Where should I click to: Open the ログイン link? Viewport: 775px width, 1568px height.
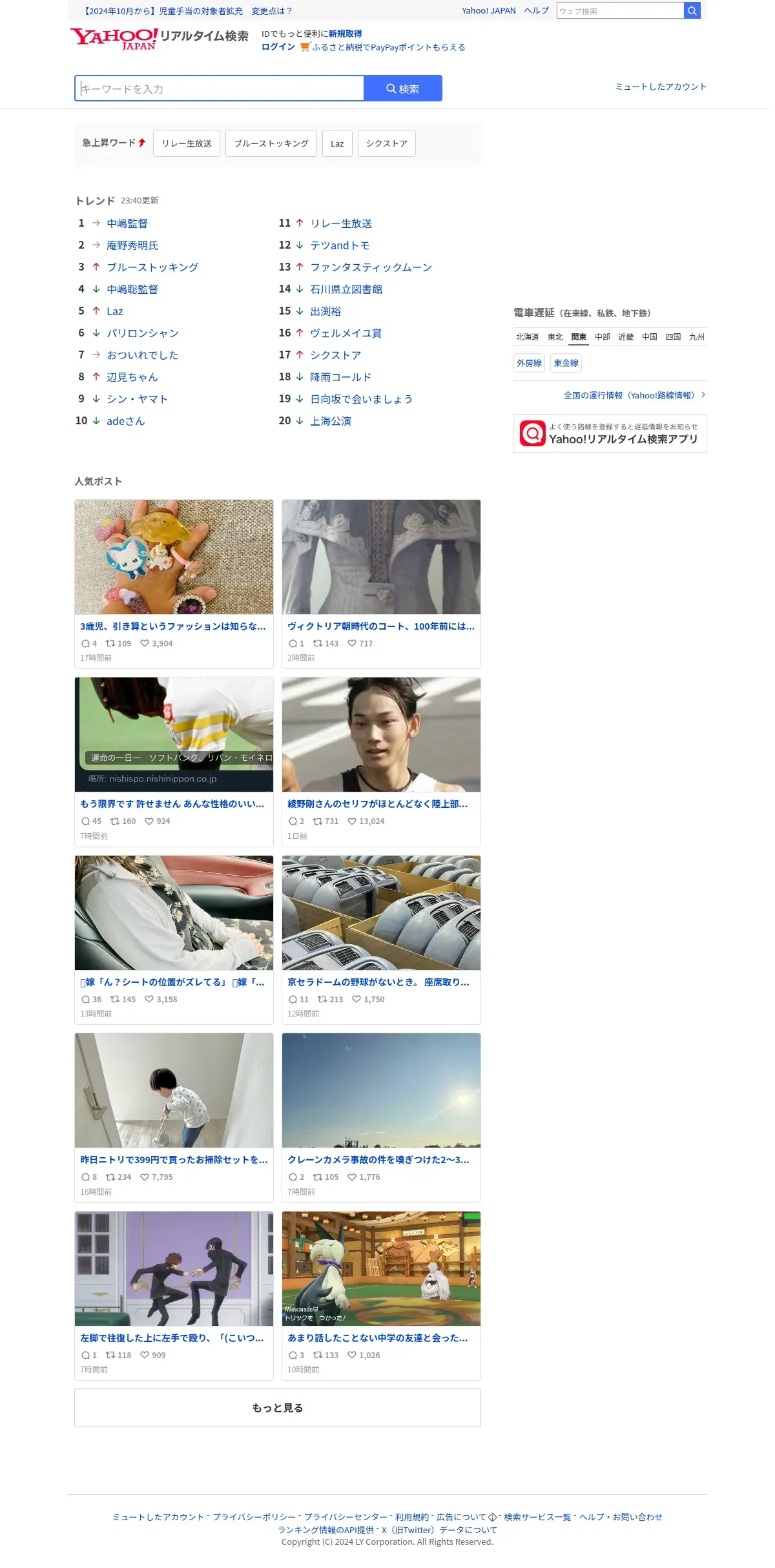tap(278, 47)
